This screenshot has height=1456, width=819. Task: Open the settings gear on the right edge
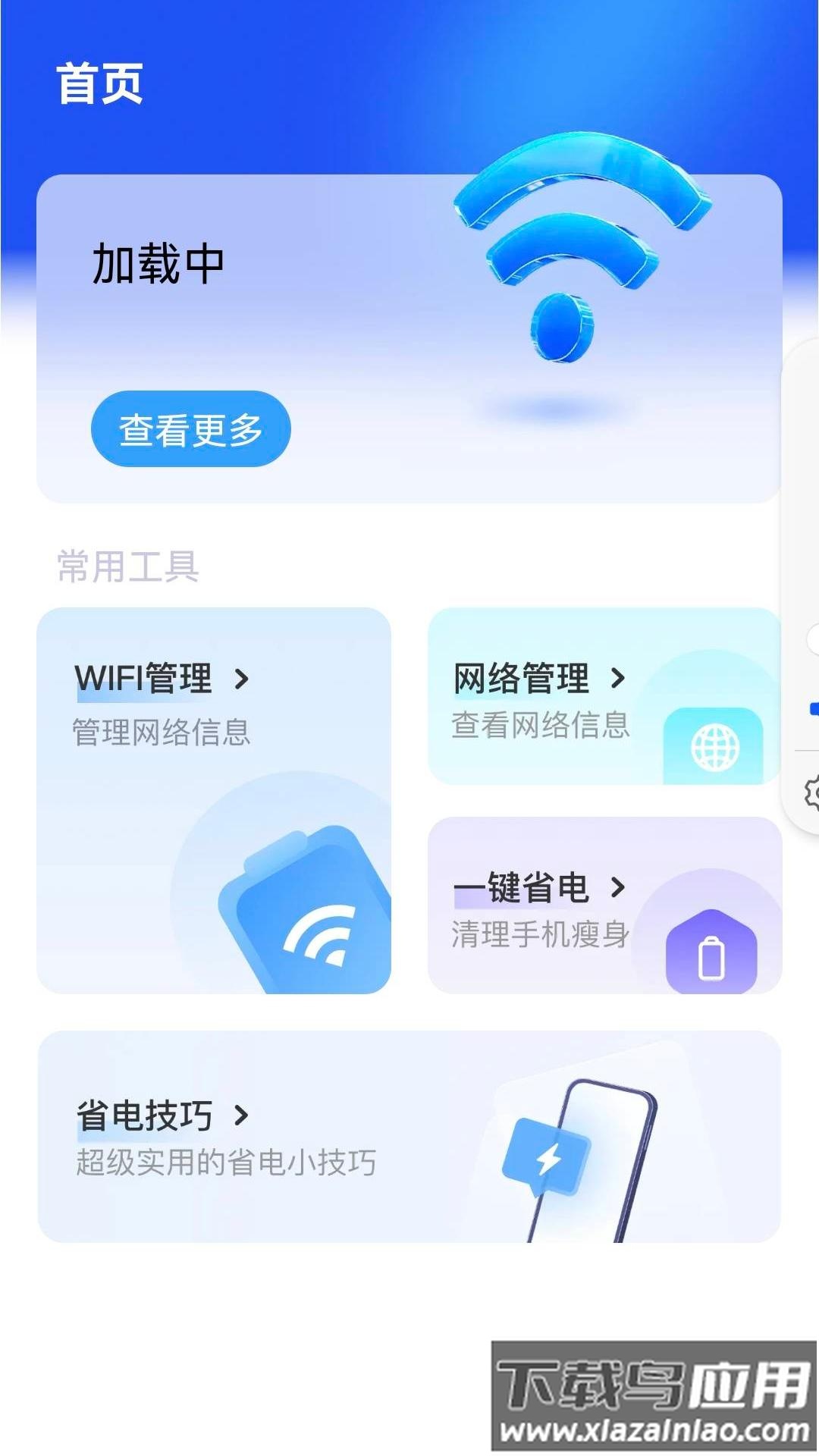coord(813,791)
